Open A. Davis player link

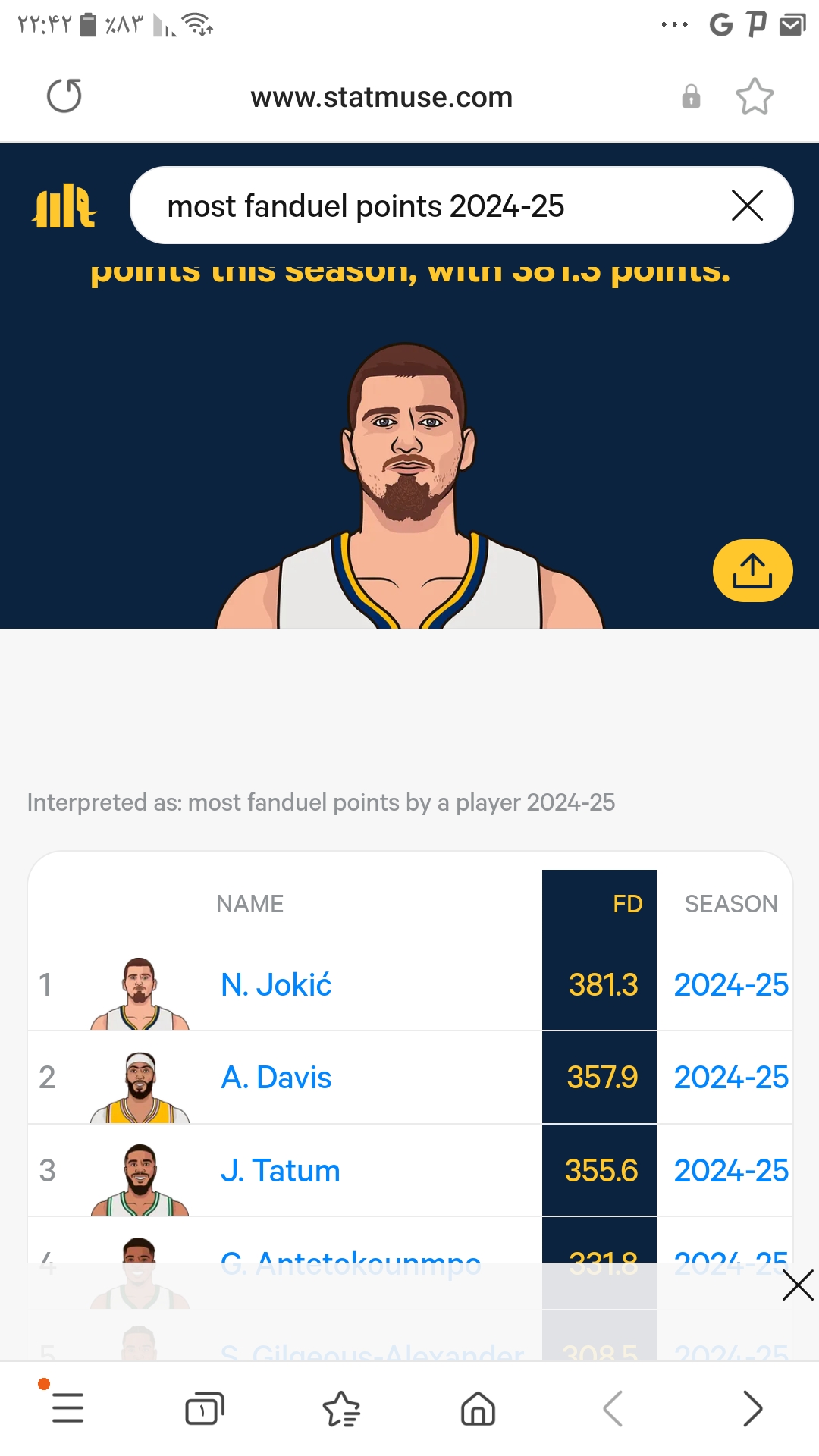(x=276, y=1078)
